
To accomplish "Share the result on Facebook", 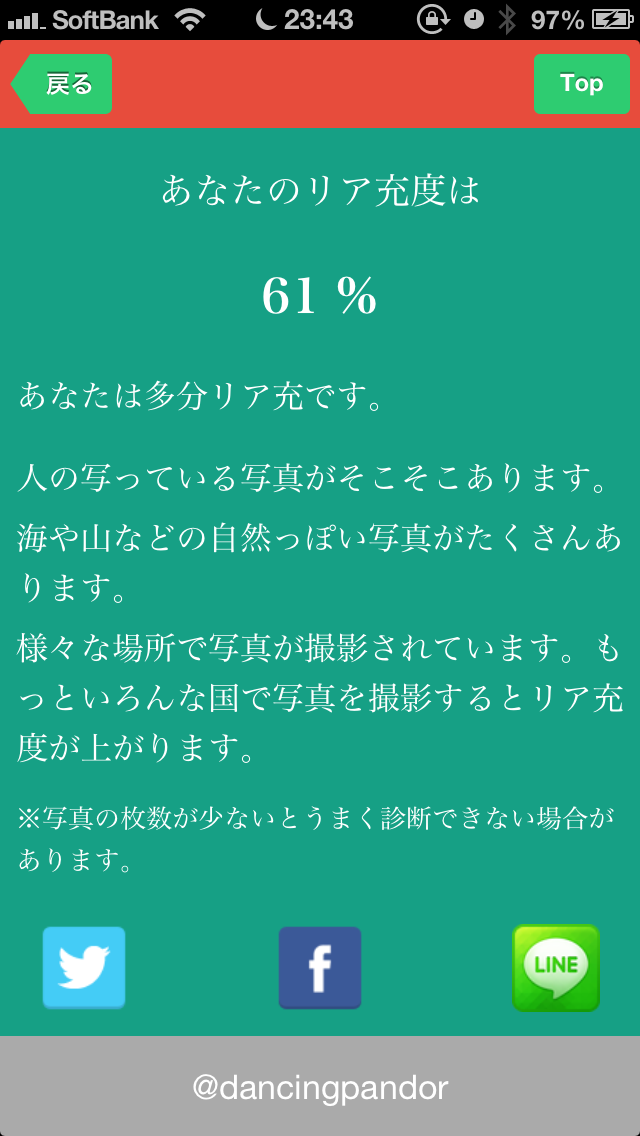I will [320, 968].
